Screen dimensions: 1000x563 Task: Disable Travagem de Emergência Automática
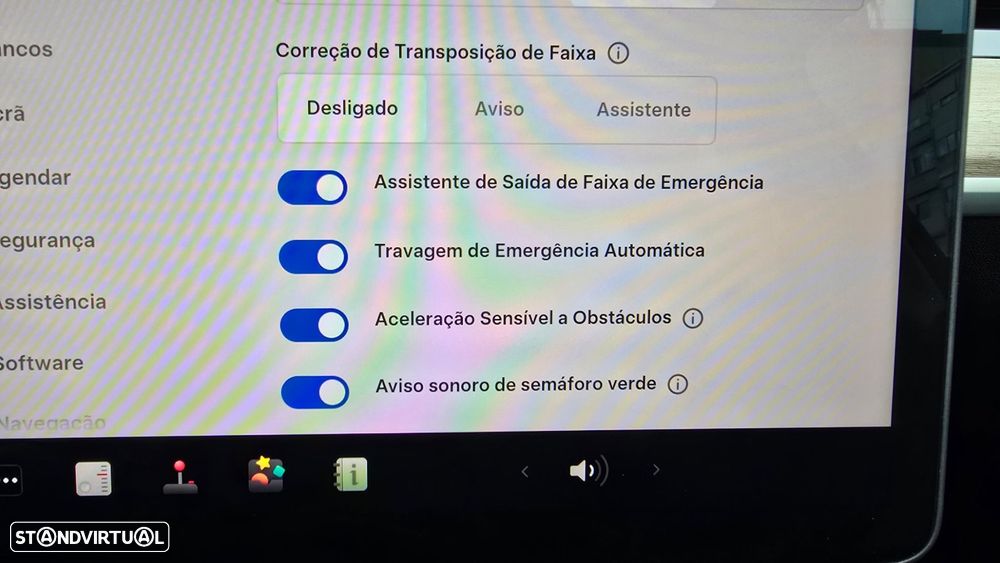313,256
